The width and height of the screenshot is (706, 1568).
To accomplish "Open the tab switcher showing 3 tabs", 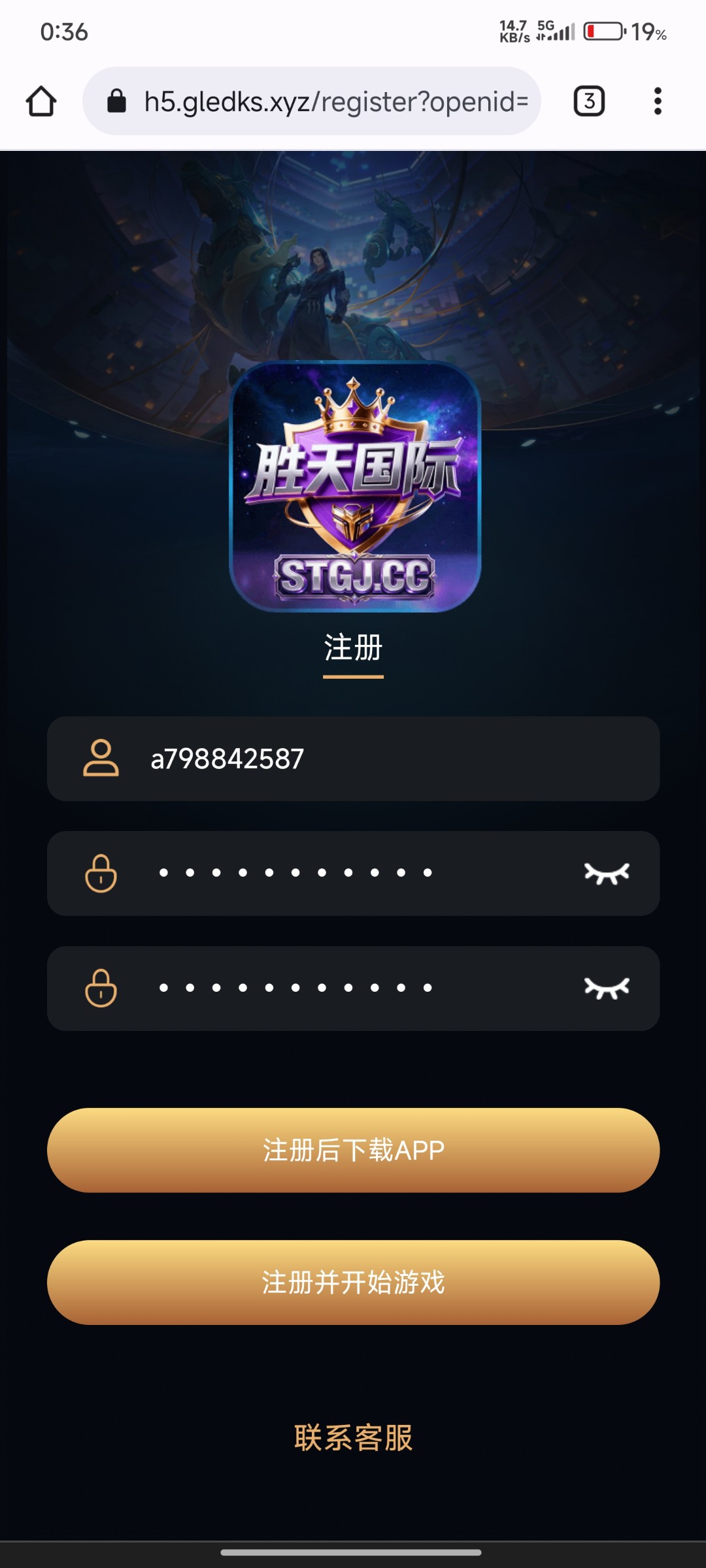I will (589, 101).
